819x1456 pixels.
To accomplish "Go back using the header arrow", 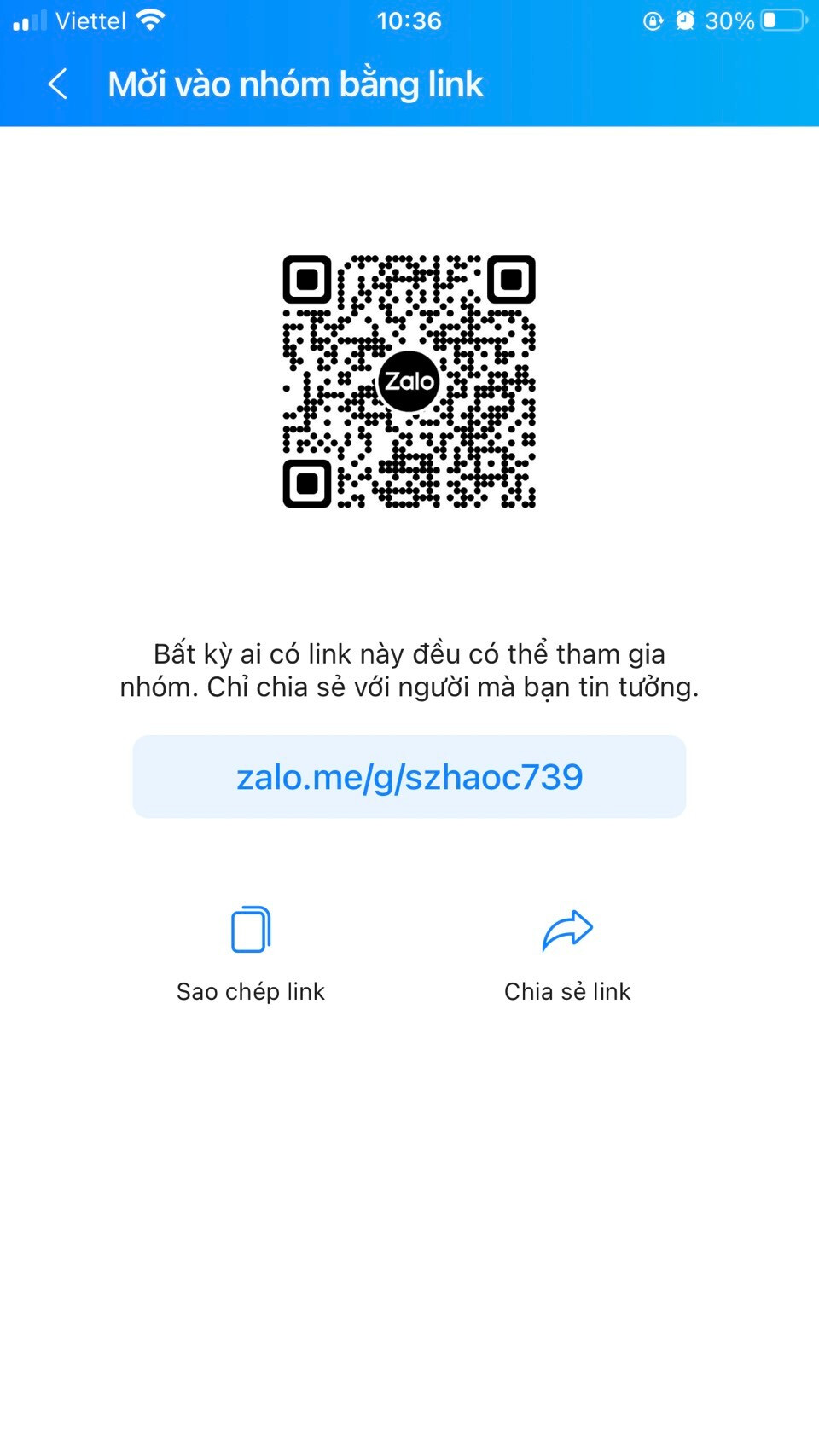I will point(58,84).
